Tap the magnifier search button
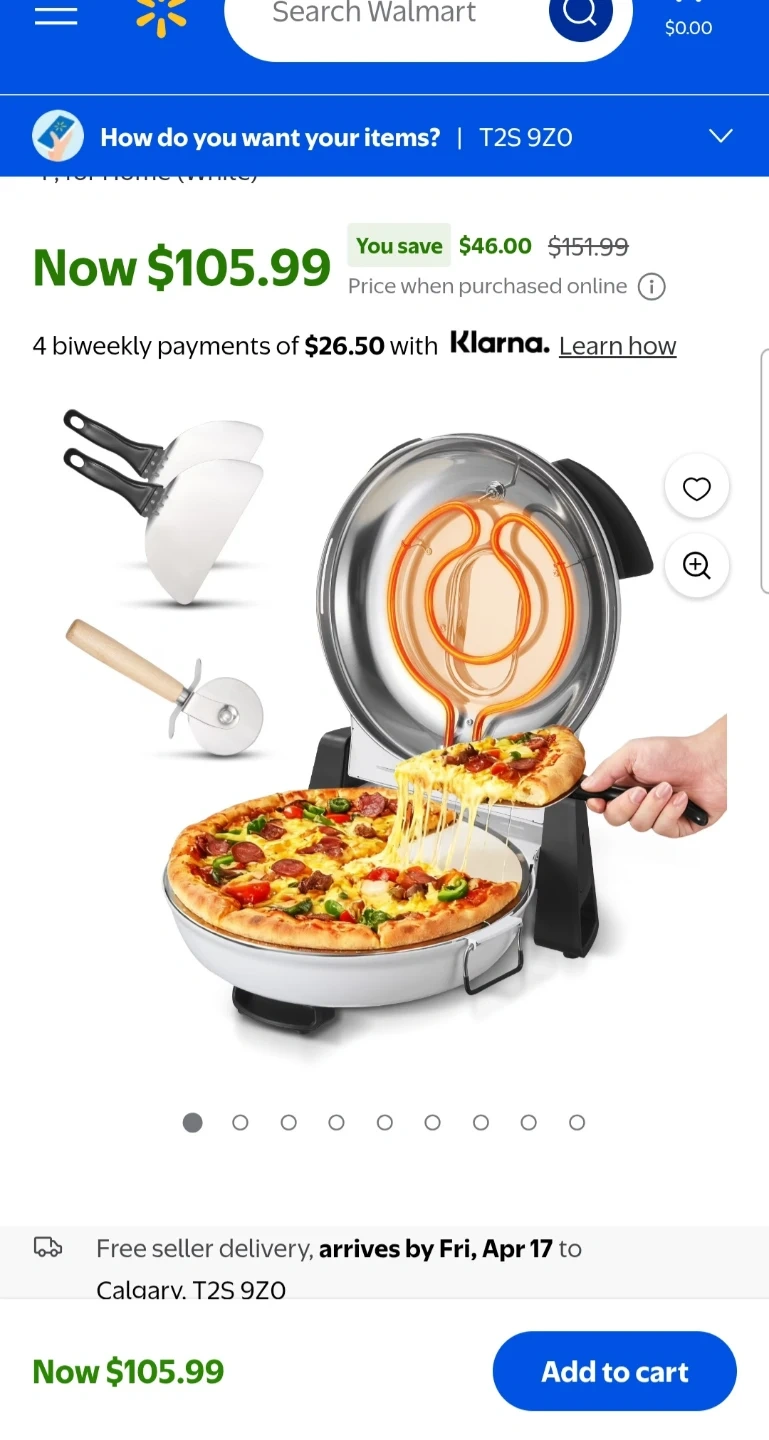The width and height of the screenshot is (769, 1440). (x=580, y=15)
